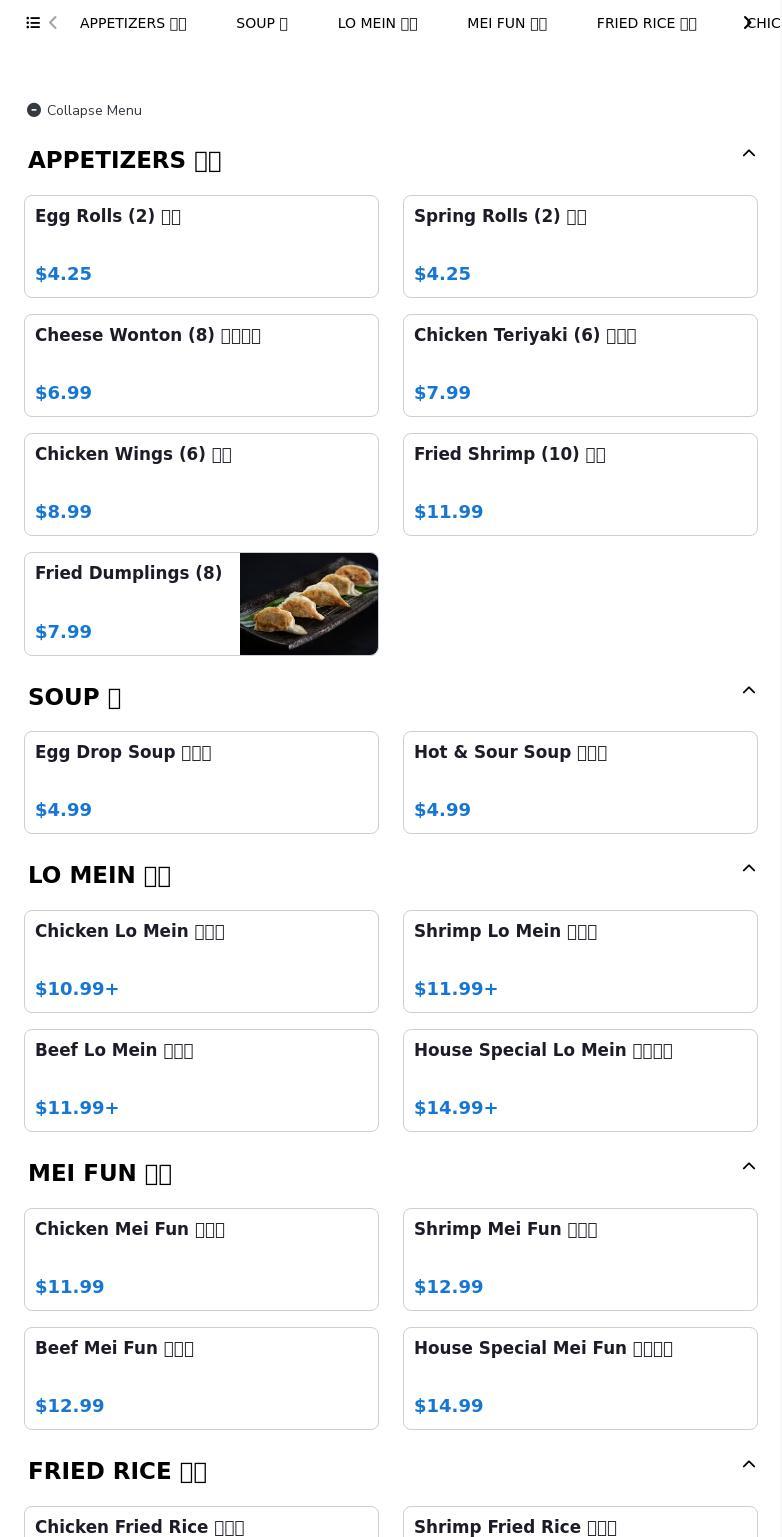Select the Chicken Teriyaki menu card
Viewport: 782px width, 1537px height.
tap(580, 365)
